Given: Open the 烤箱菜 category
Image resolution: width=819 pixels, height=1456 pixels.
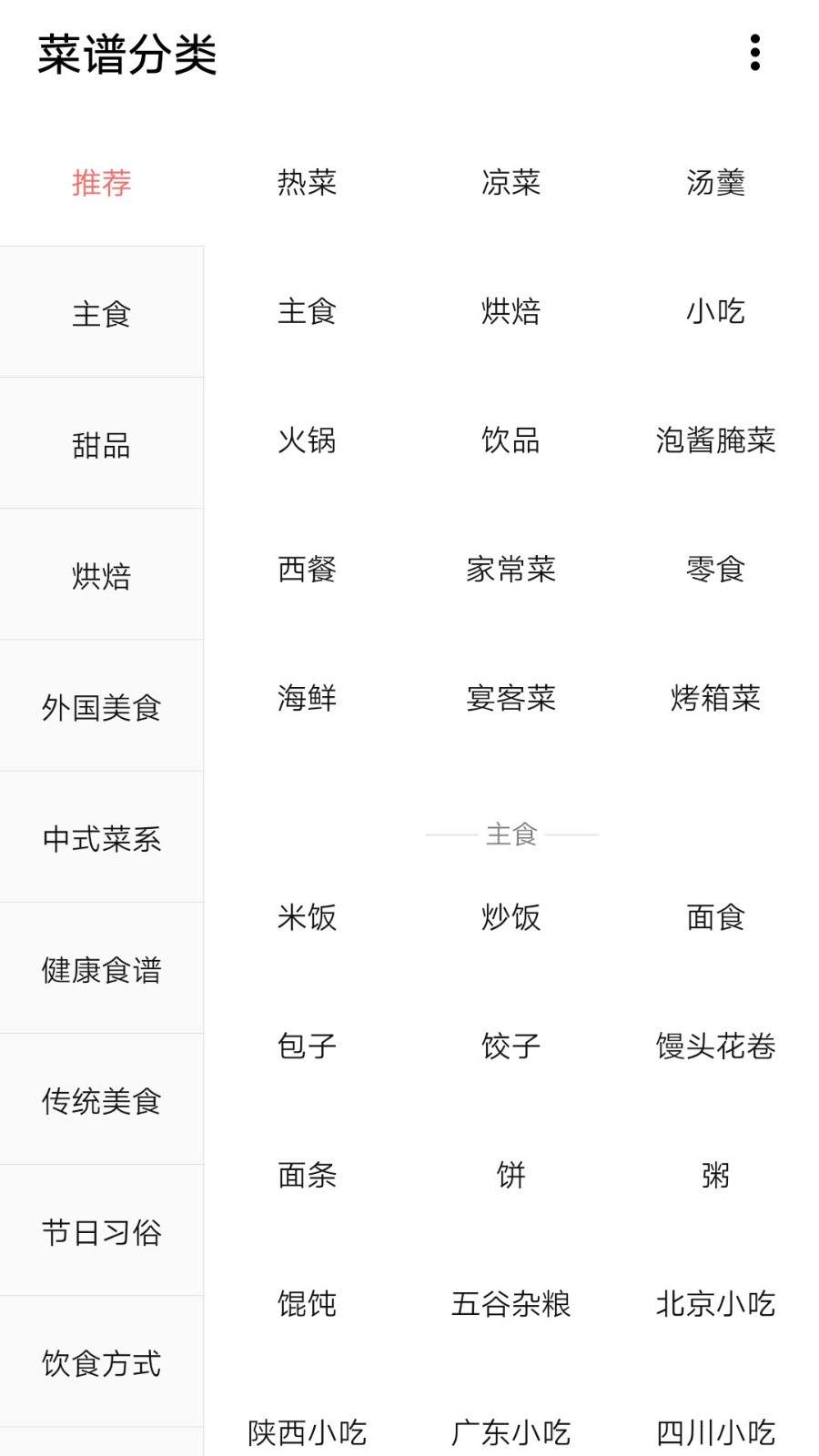Looking at the screenshot, I should point(715,698).
